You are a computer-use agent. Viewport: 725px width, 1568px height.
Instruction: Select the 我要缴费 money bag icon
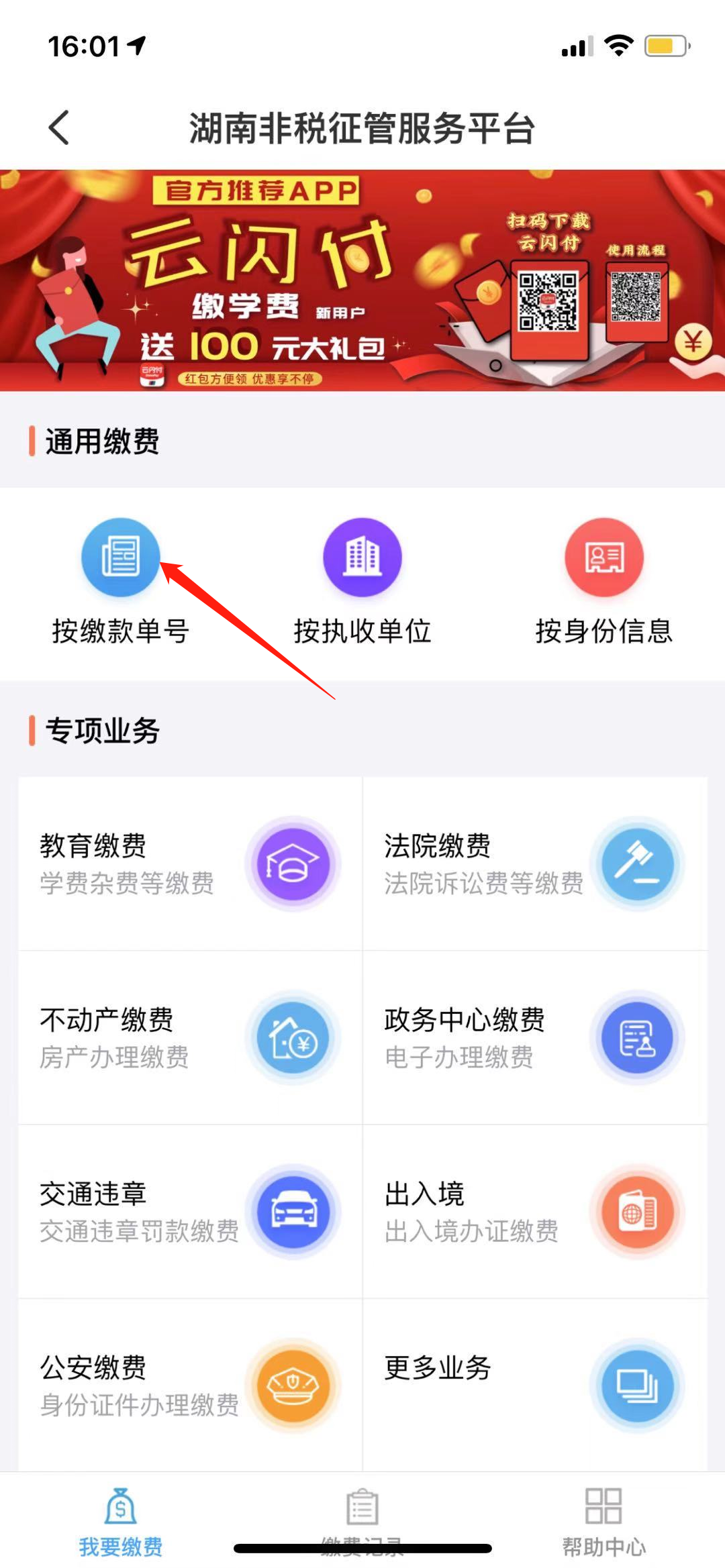(119, 1505)
